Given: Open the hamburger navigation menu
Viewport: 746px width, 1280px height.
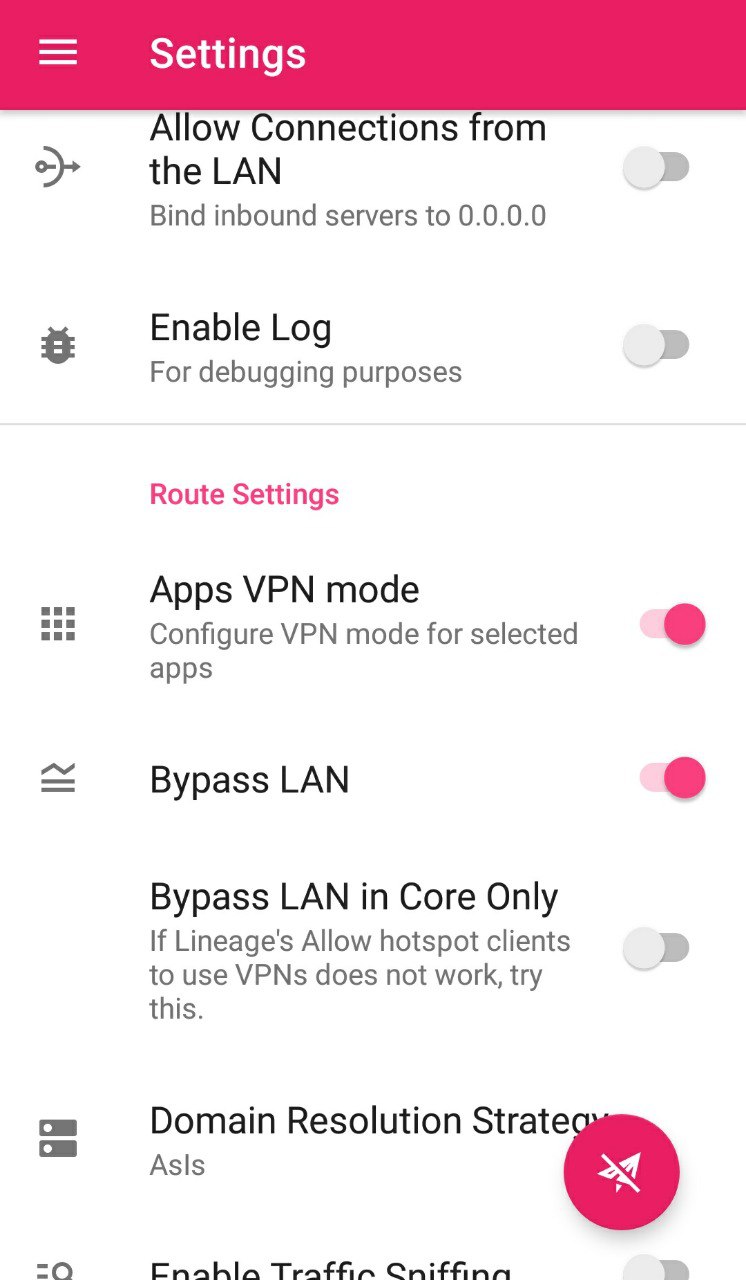Looking at the screenshot, I should click(x=57, y=53).
